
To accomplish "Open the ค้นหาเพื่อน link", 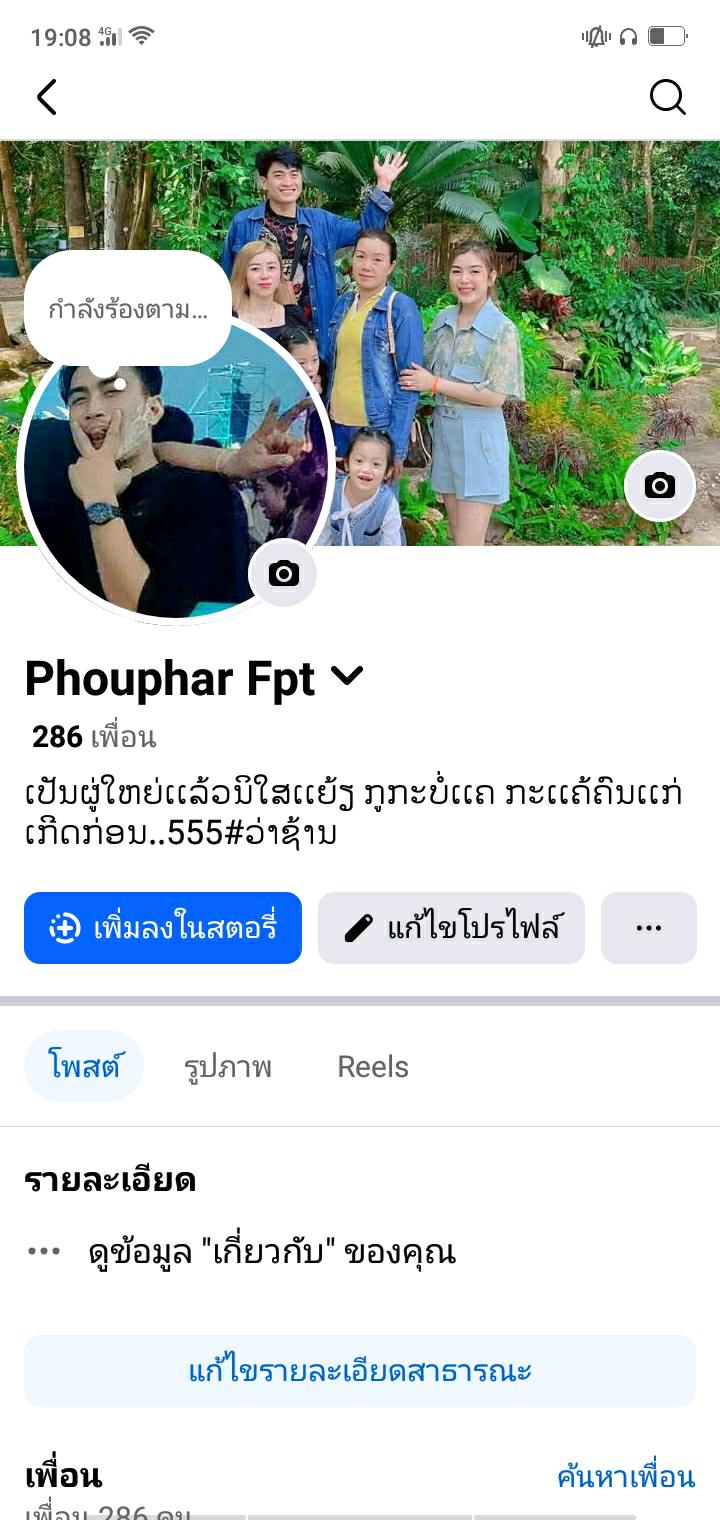I will coord(625,1476).
